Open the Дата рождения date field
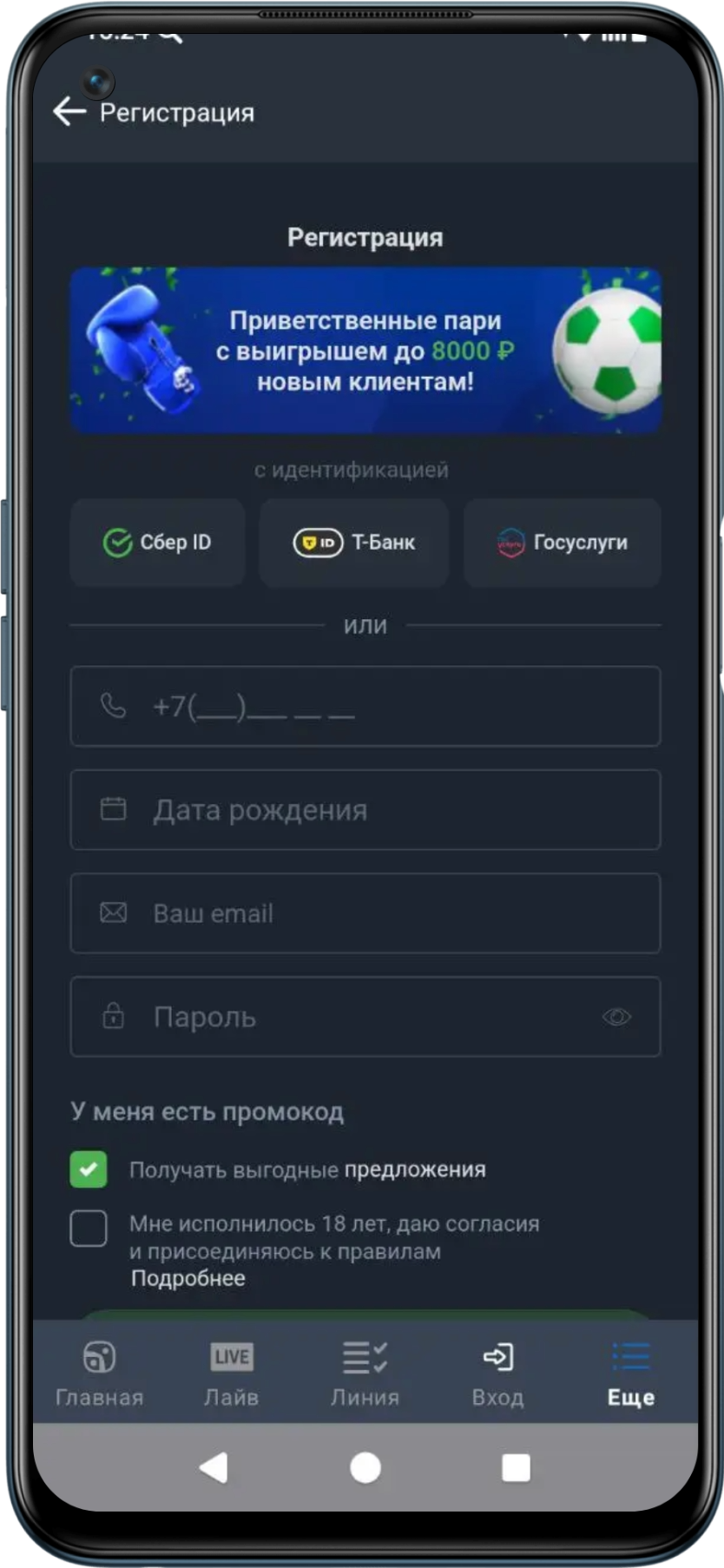 pos(365,810)
